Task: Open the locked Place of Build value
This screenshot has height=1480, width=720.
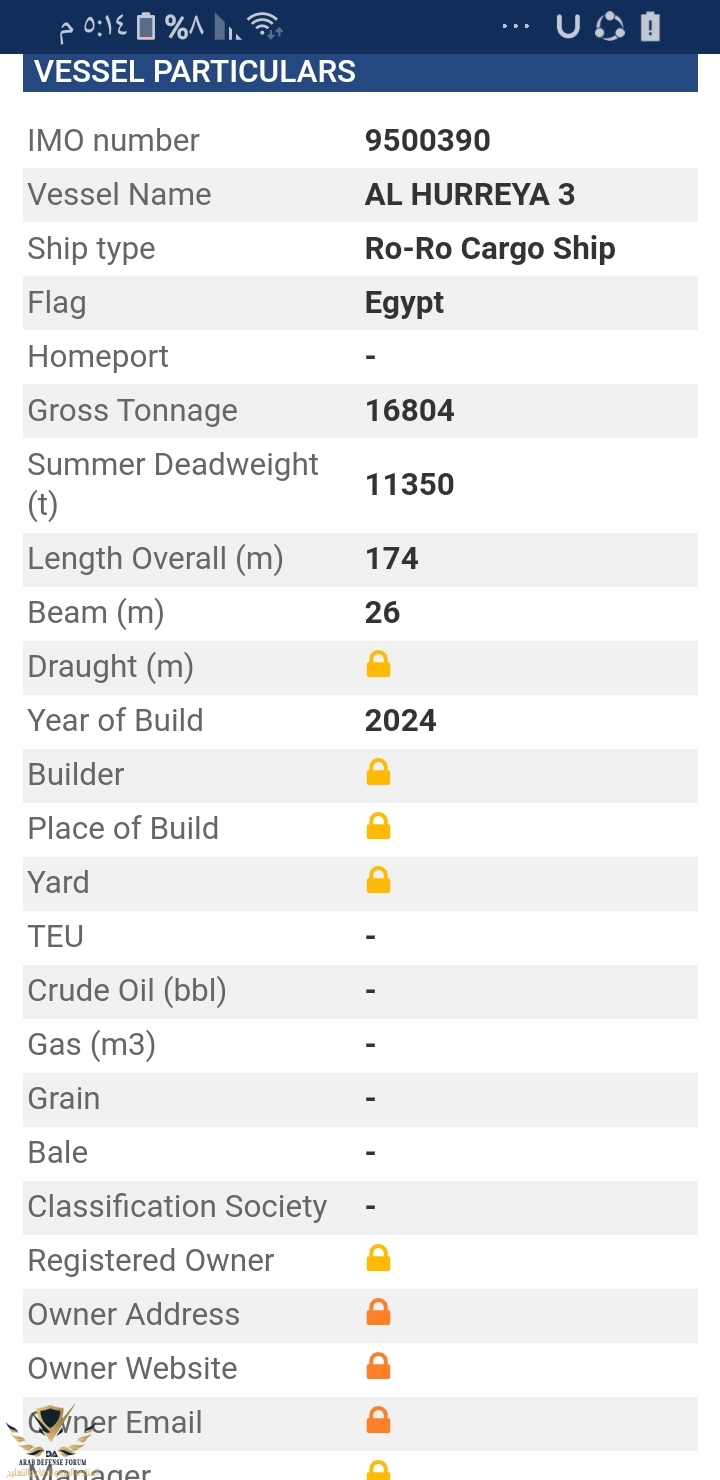Action: 378,827
